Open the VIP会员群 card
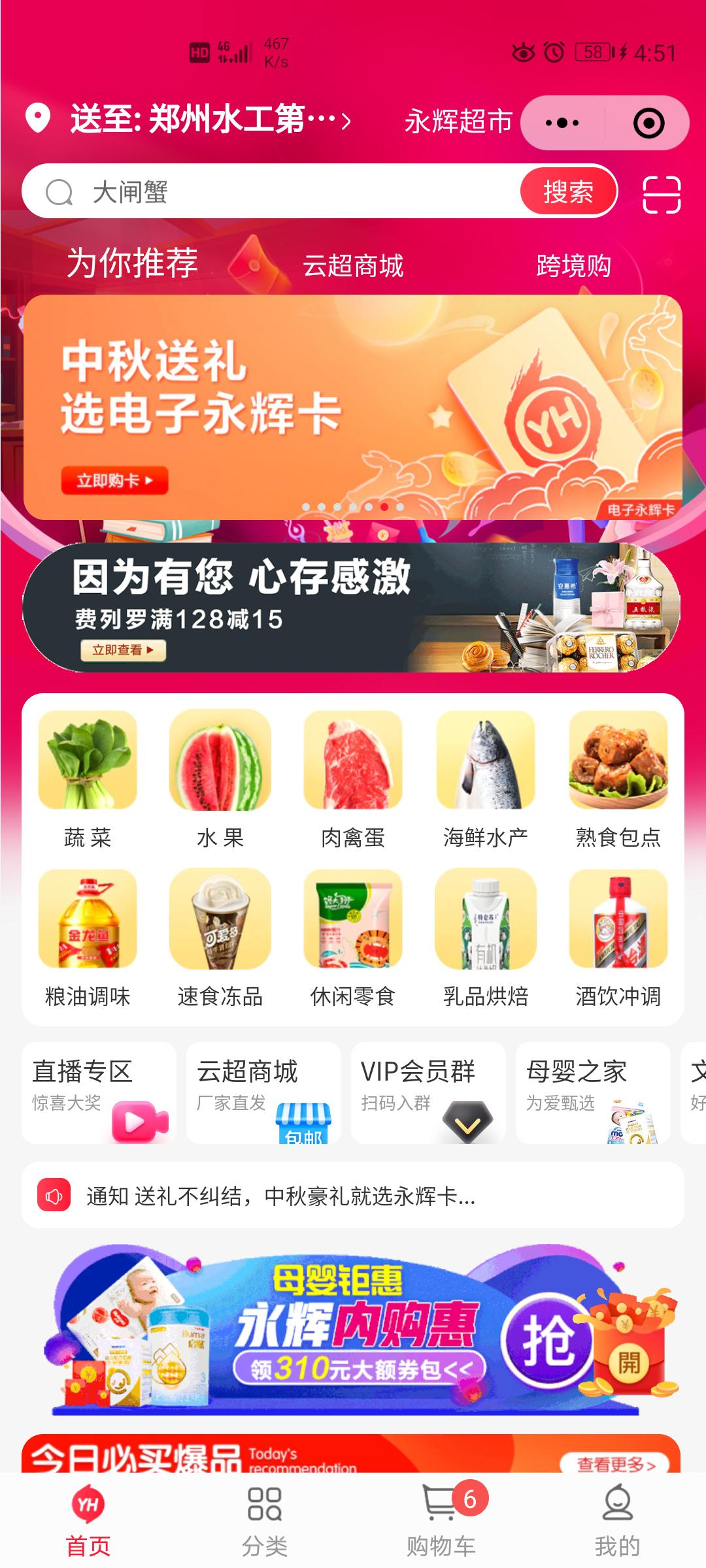 (x=428, y=1092)
